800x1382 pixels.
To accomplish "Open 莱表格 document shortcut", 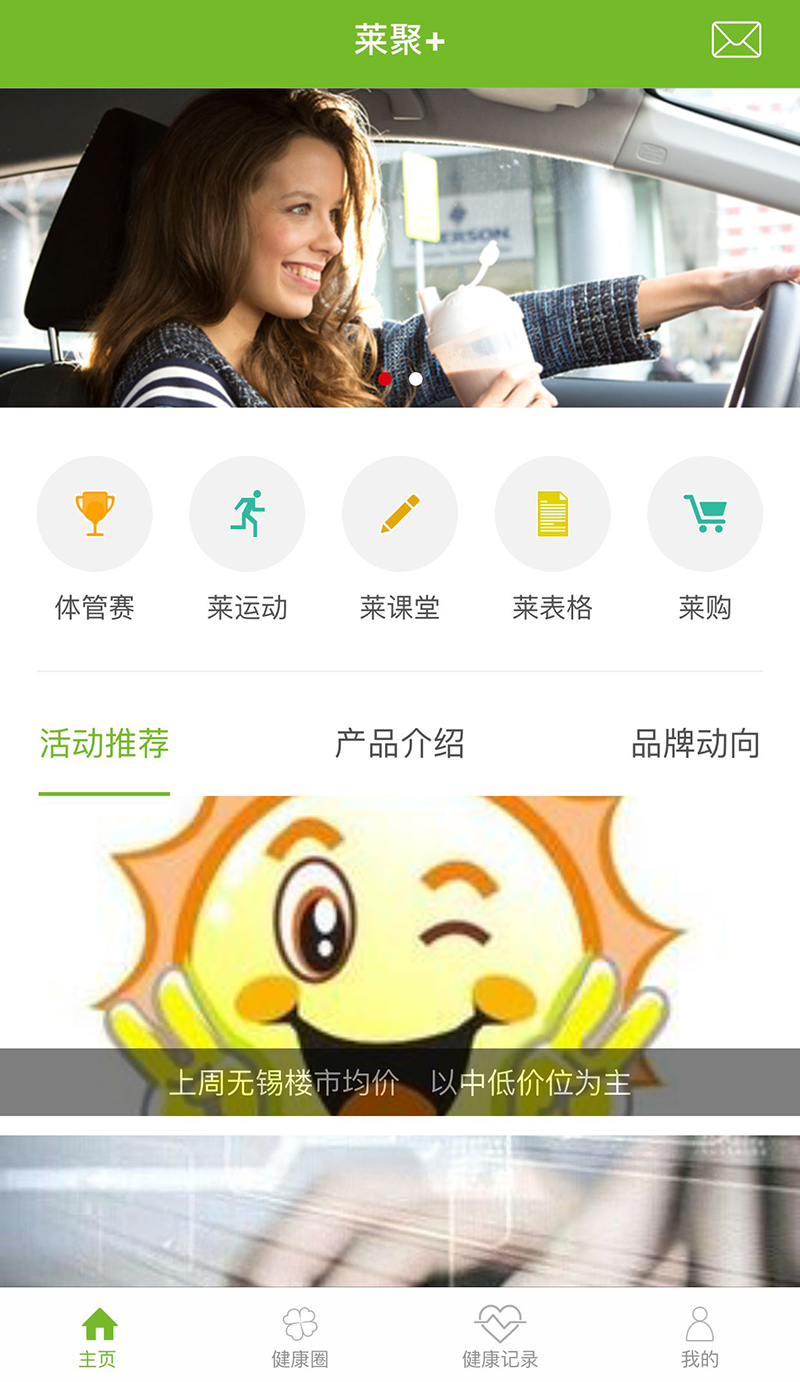I will coord(552,514).
